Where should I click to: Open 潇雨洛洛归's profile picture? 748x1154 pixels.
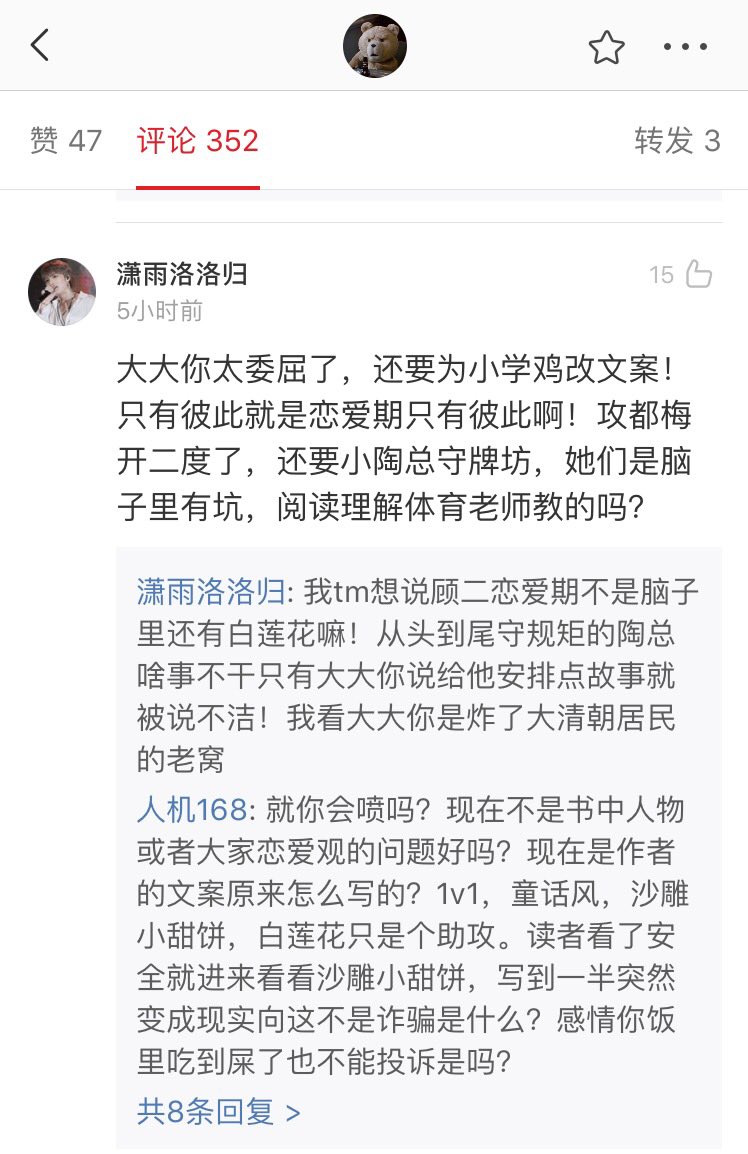62,292
